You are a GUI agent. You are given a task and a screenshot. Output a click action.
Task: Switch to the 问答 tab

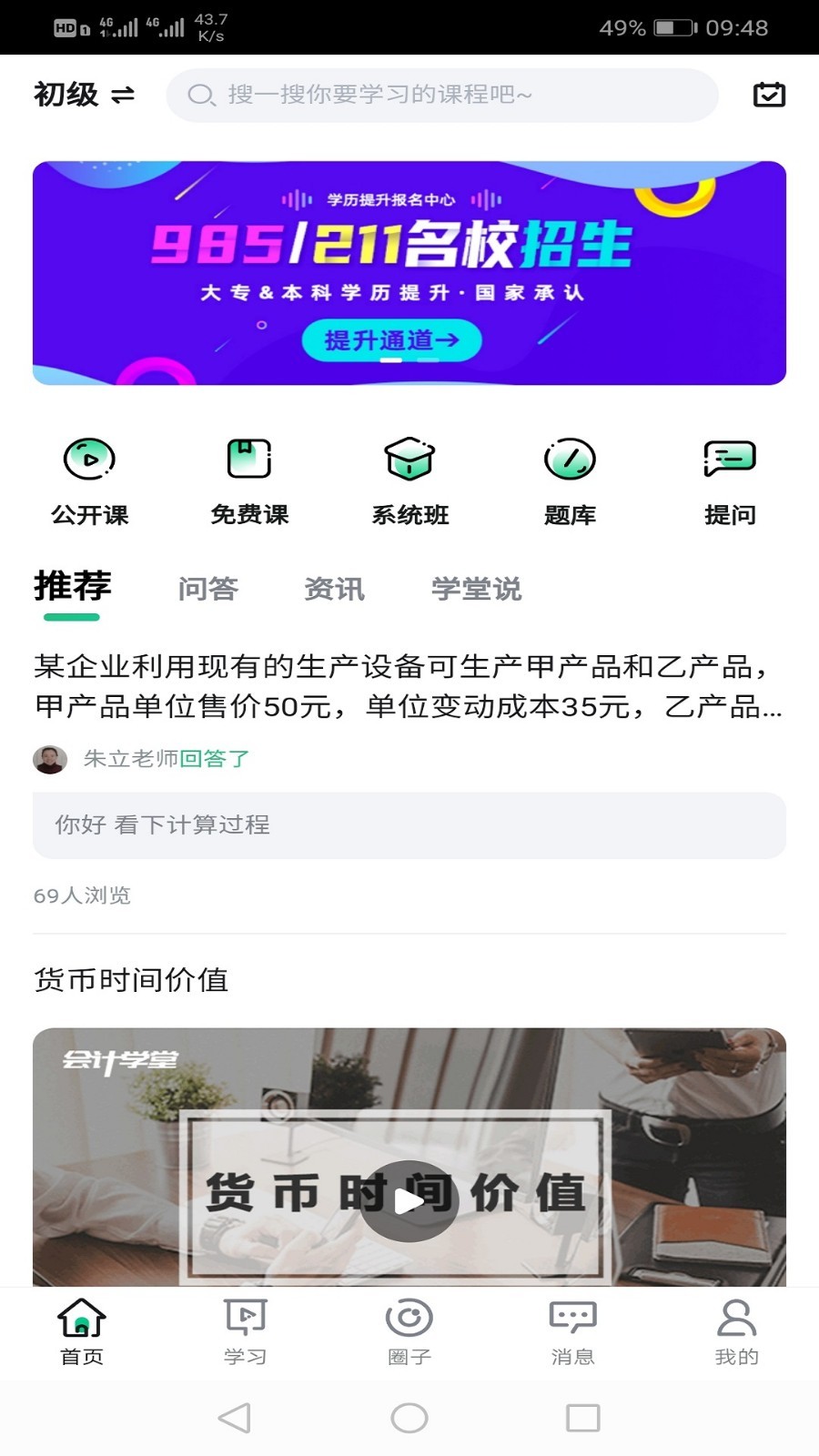[207, 589]
